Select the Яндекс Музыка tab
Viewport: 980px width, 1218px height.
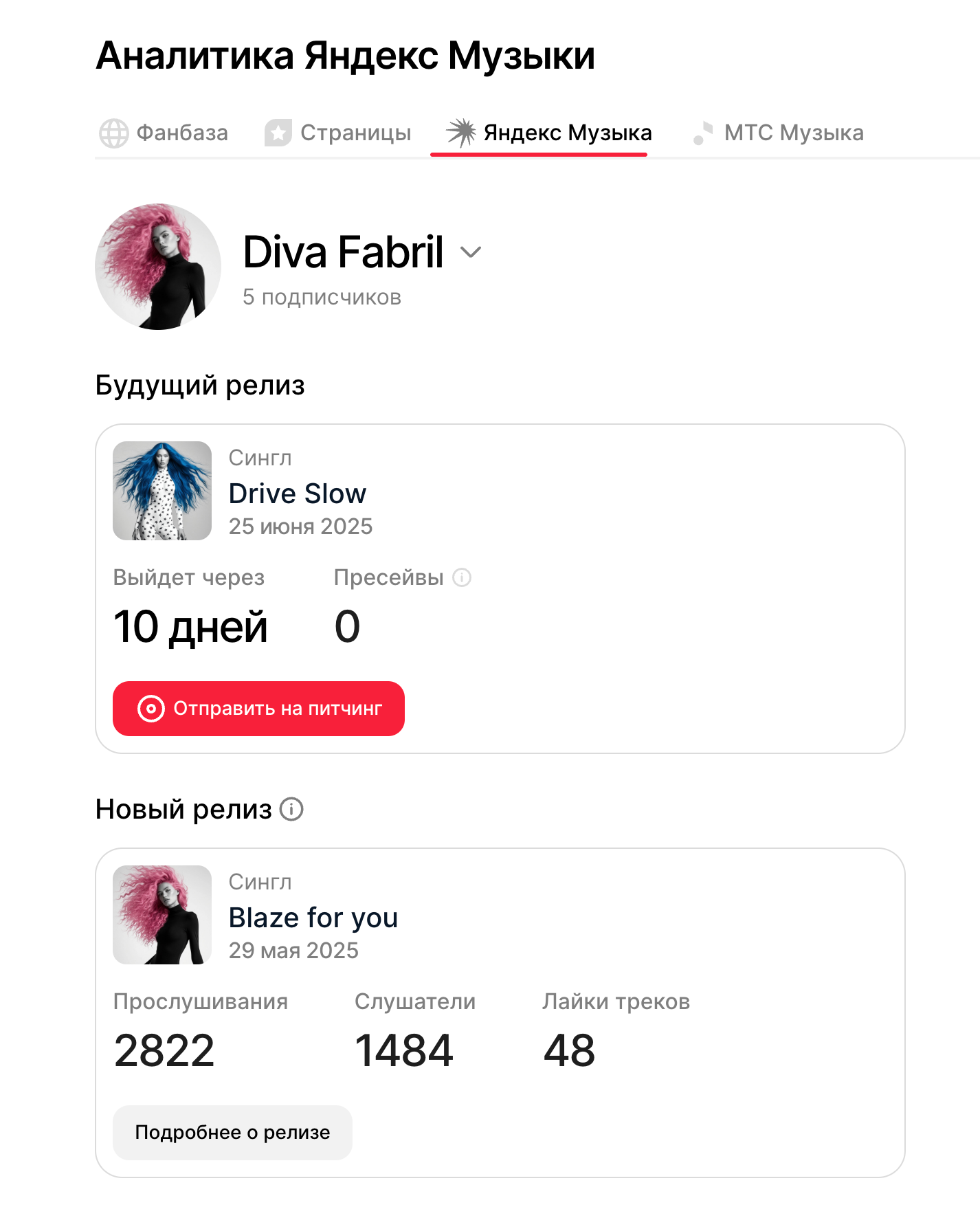coord(549,133)
